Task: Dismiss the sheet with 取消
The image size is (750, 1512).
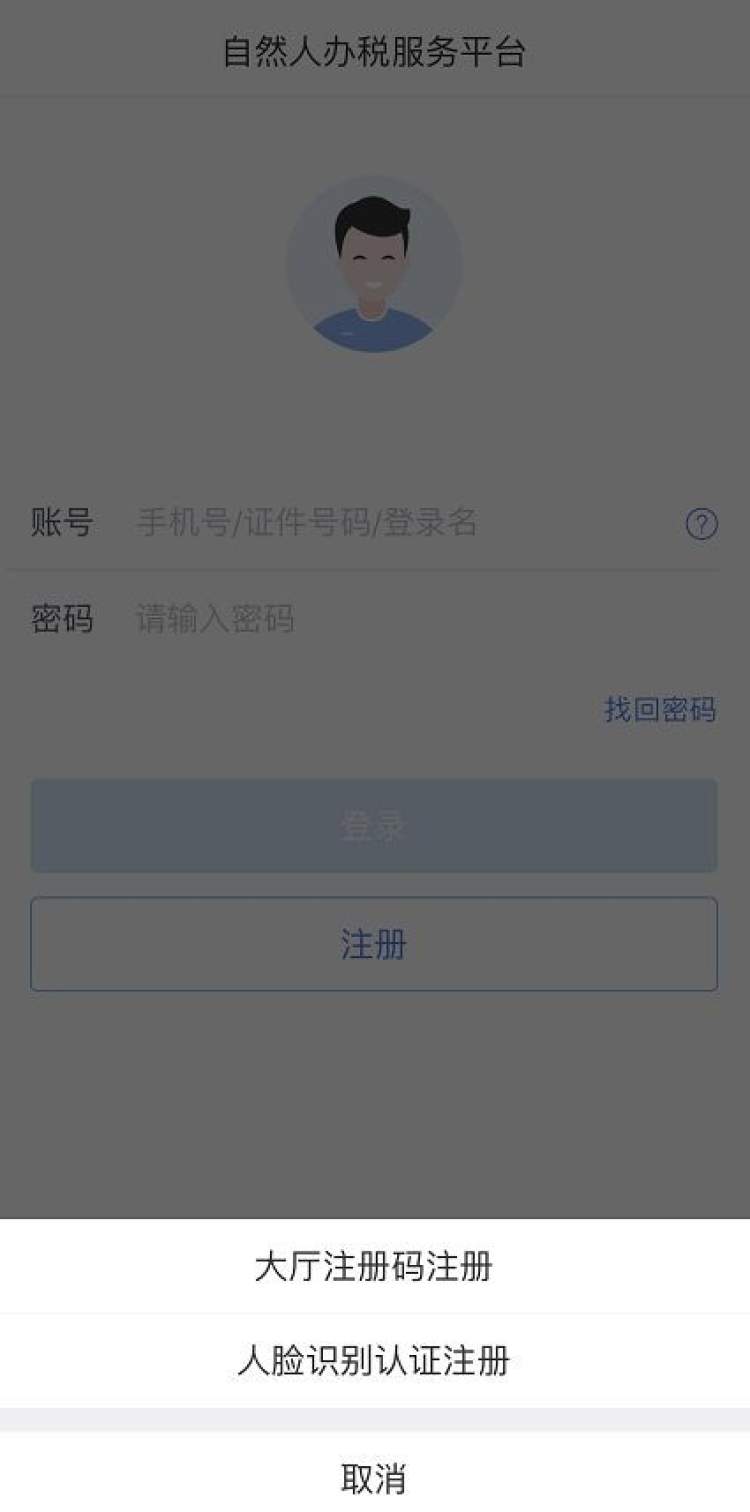Action: coord(375,1477)
